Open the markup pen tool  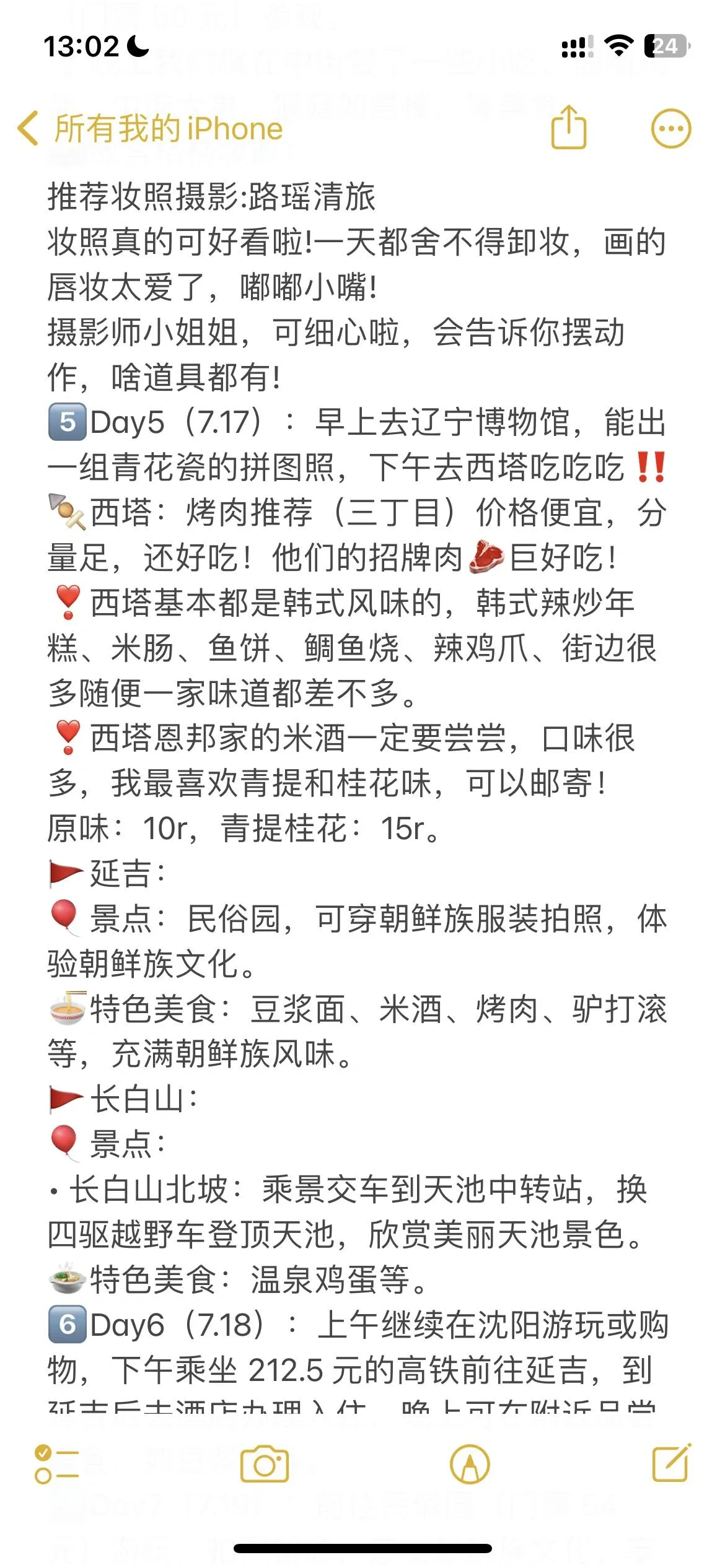(x=470, y=1465)
